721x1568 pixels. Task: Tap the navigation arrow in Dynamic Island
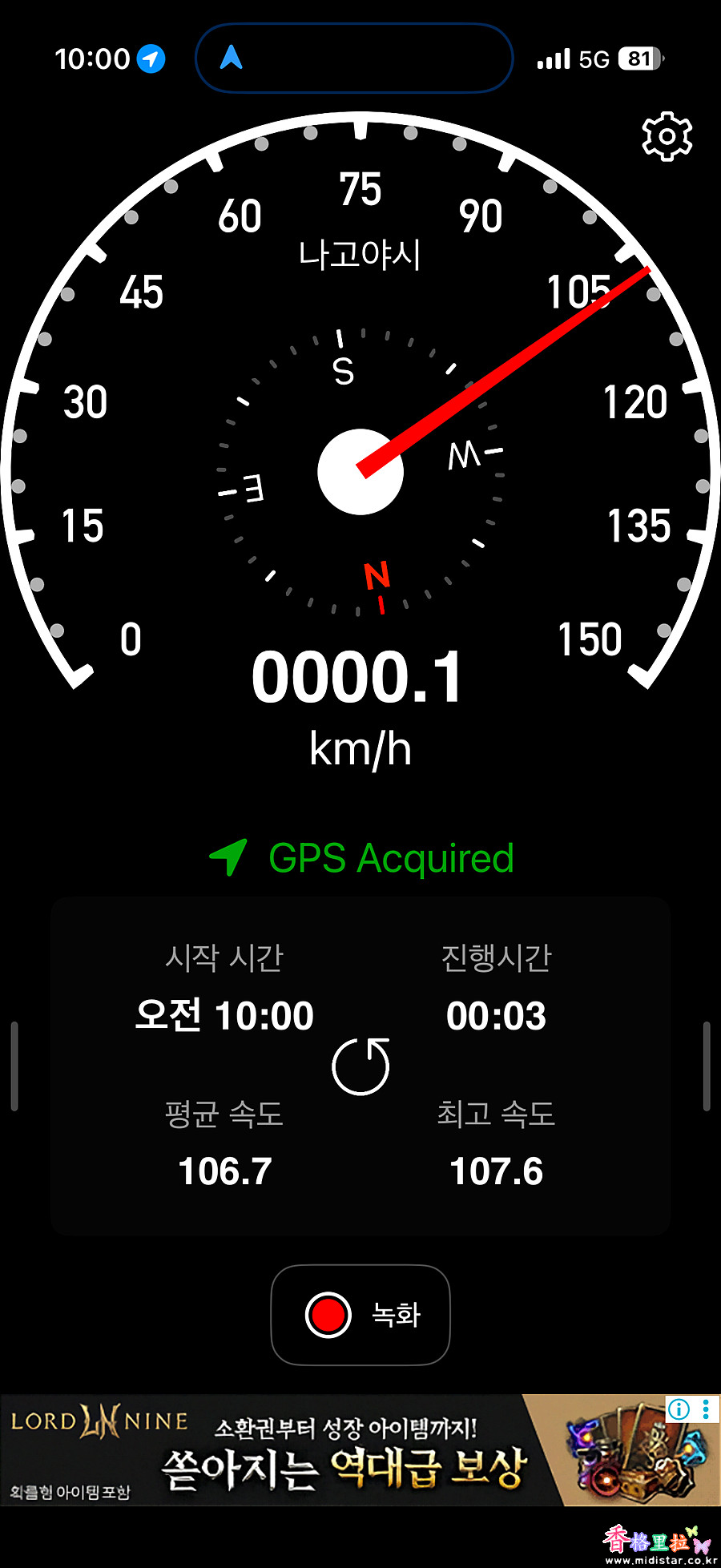[232, 58]
